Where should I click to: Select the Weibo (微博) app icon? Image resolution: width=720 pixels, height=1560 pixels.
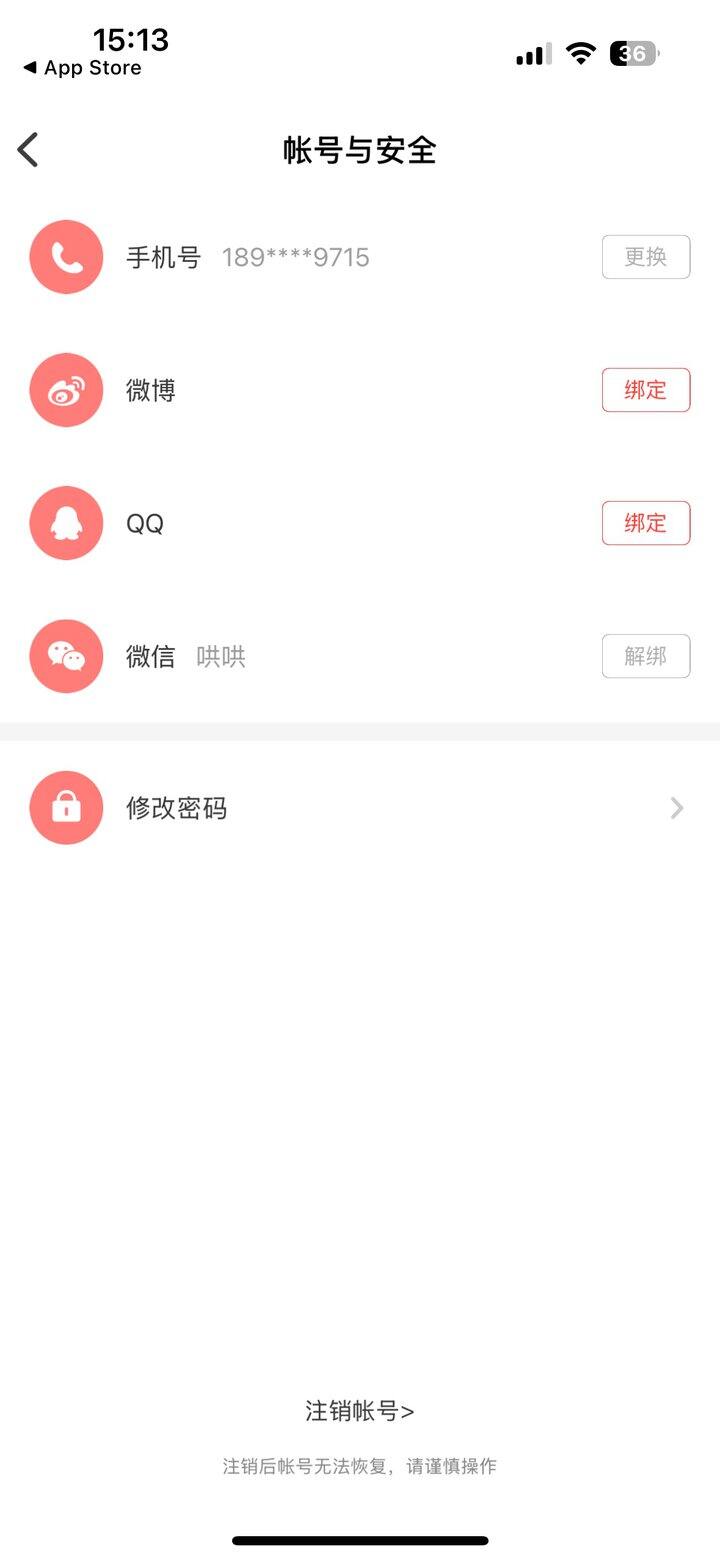click(x=66, y=390)
